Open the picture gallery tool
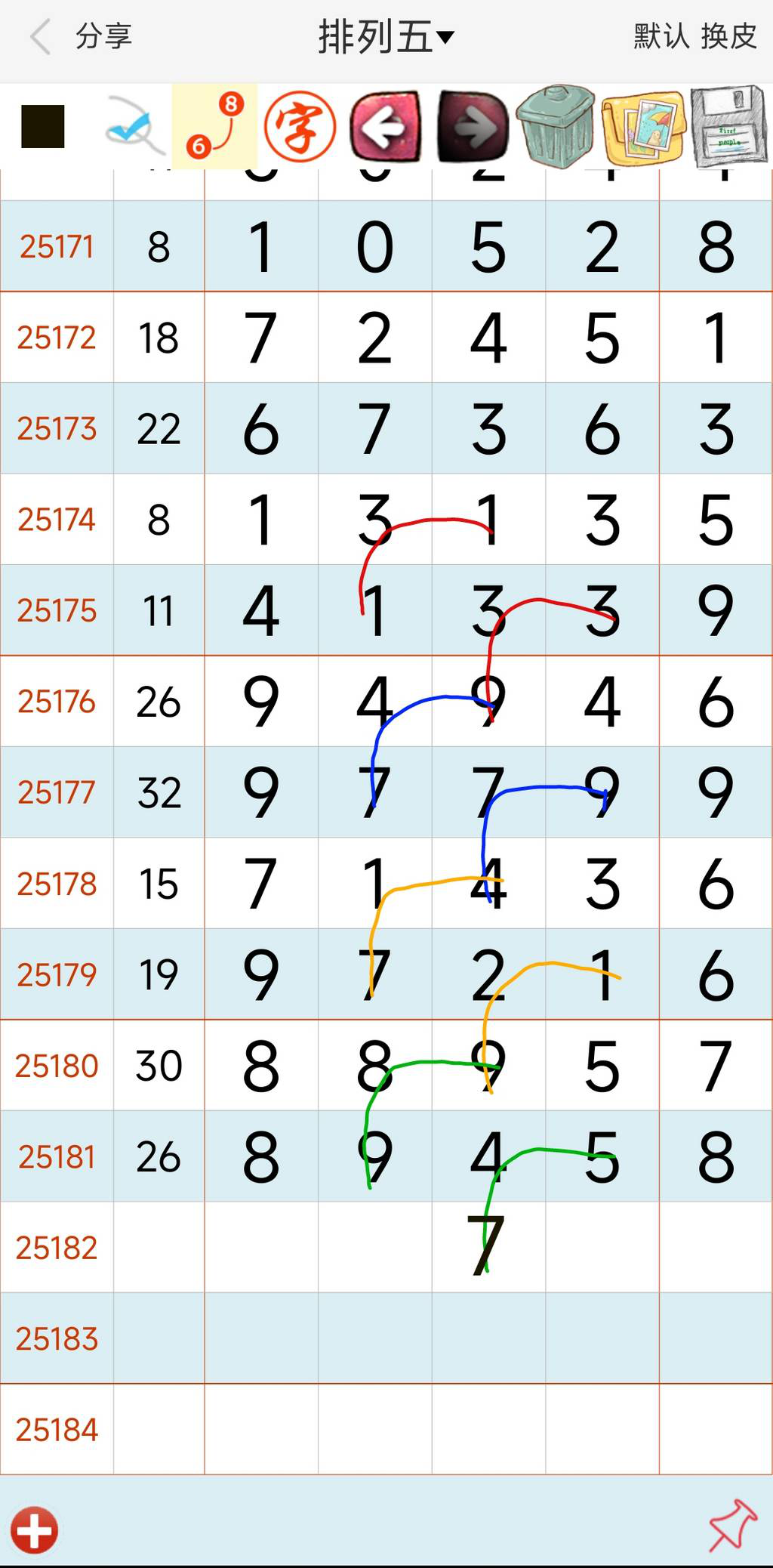 pyautogui.click(x=643, y=126)
